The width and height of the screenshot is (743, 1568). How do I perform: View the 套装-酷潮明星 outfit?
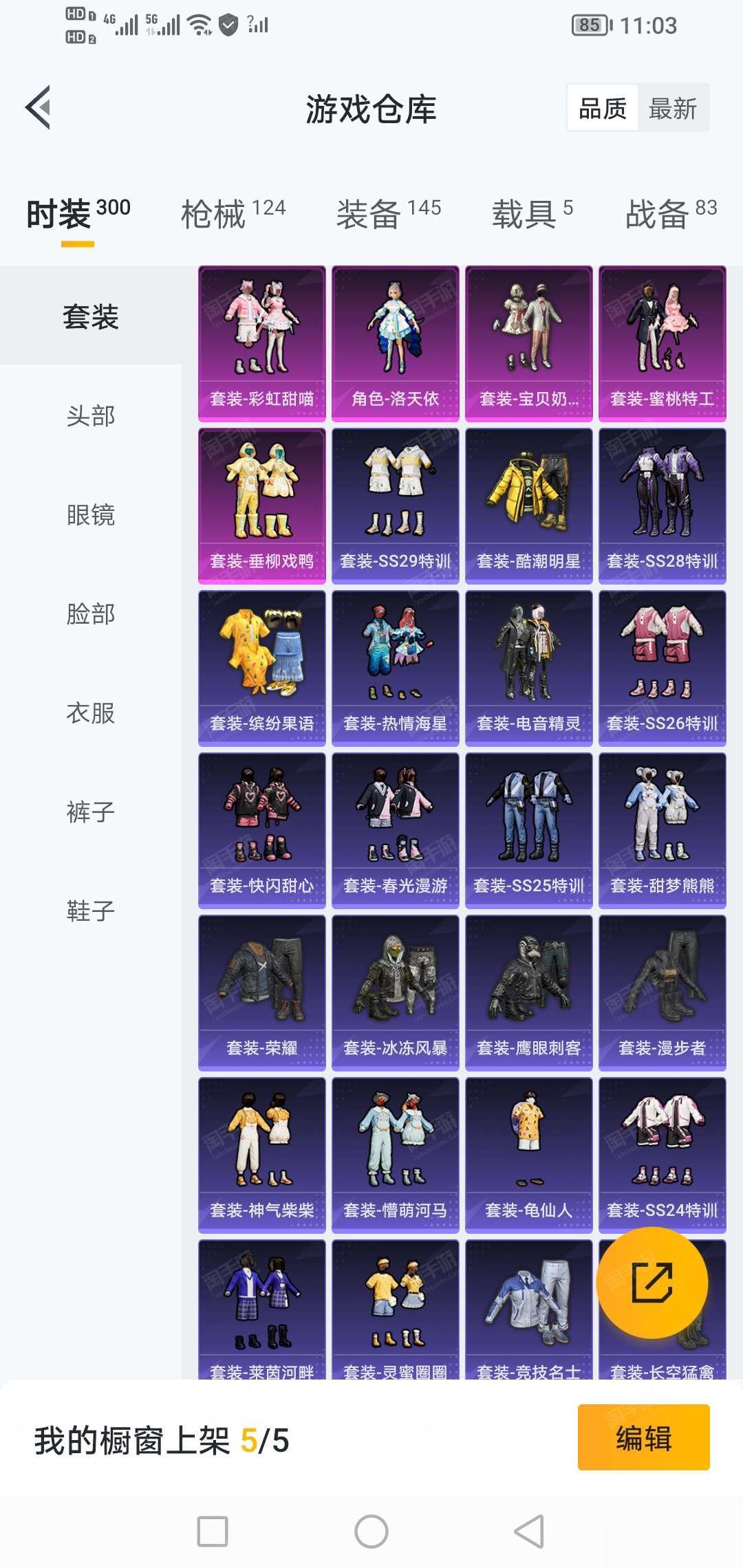[529, 506]
